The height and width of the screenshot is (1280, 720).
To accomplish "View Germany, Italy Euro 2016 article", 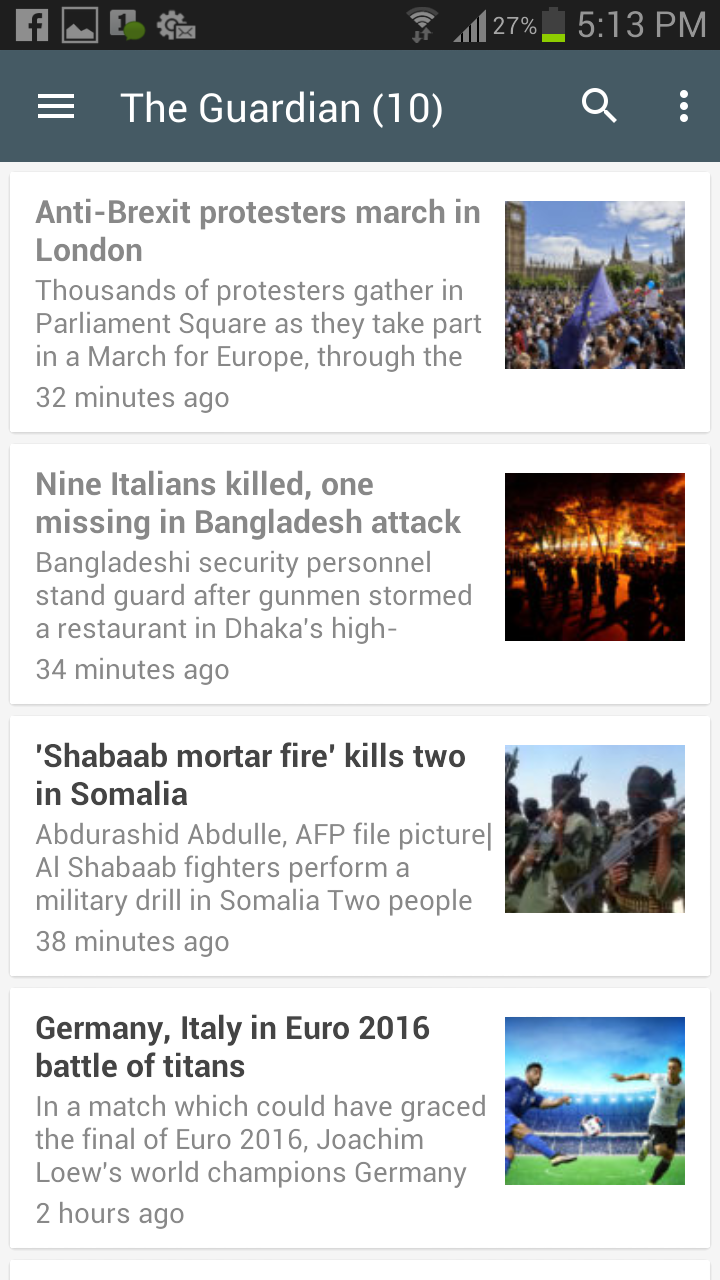I will pyautogui.click(x=232, y=1047).
